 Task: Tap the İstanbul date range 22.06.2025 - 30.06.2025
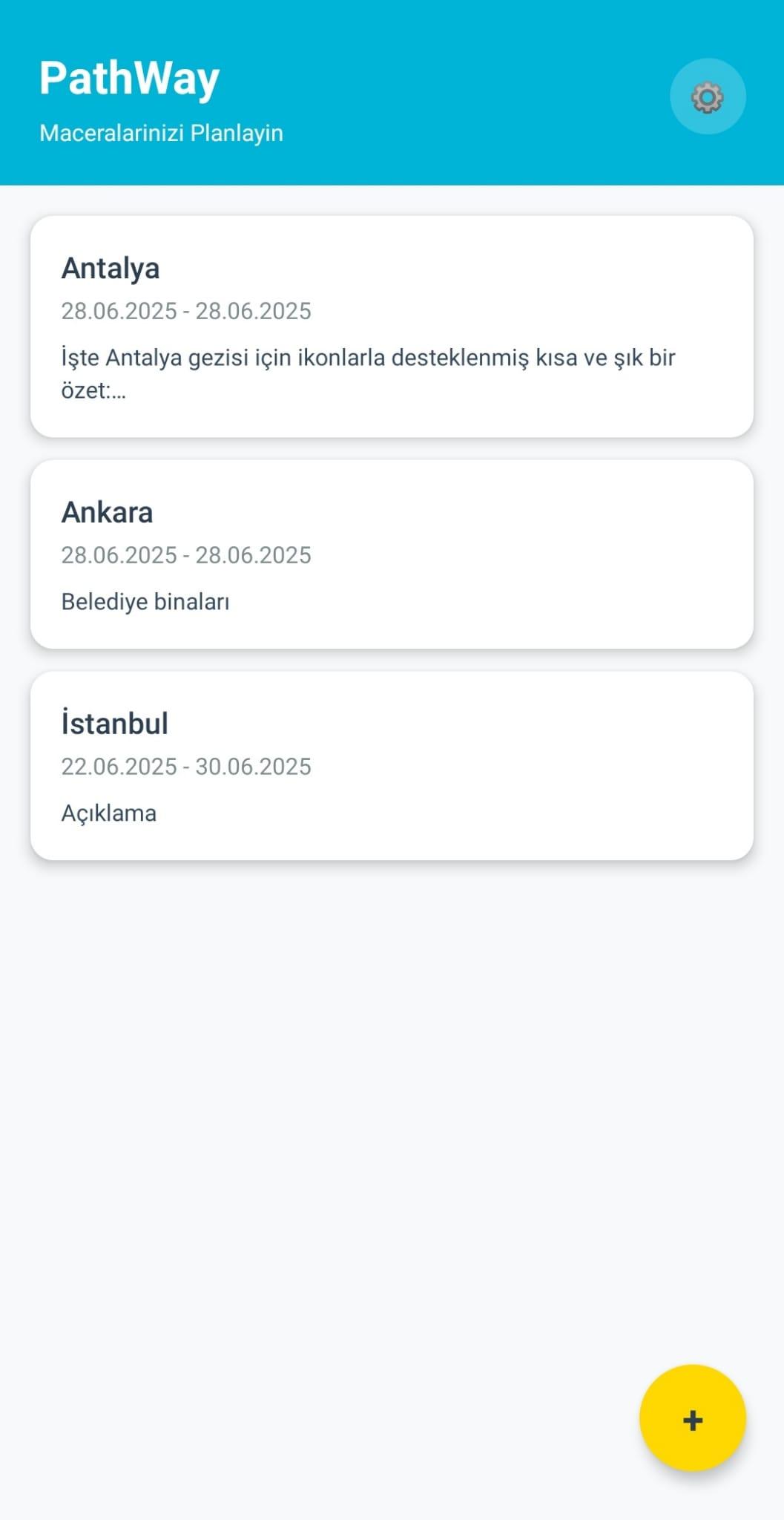point(186,766)
